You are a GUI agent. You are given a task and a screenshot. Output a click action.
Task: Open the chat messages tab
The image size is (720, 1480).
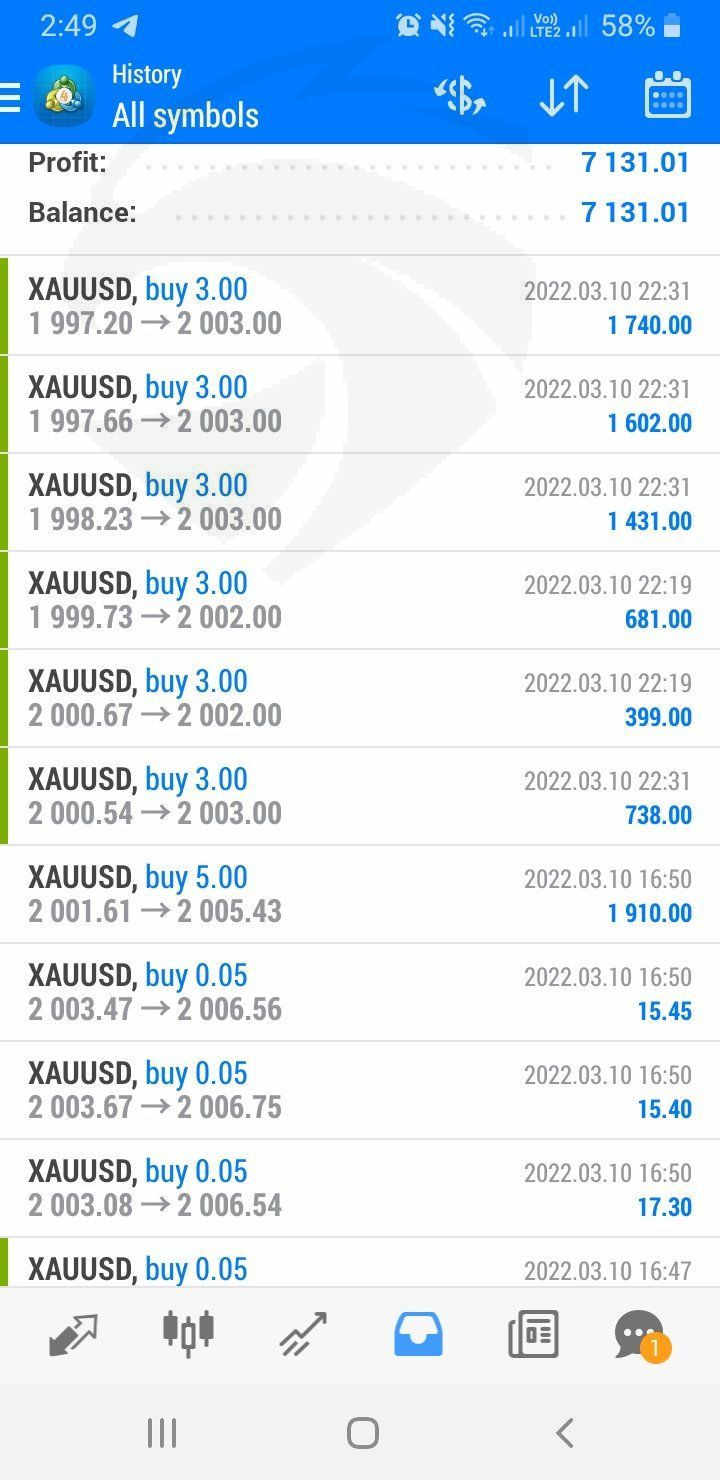click(x=640, y=1334)
